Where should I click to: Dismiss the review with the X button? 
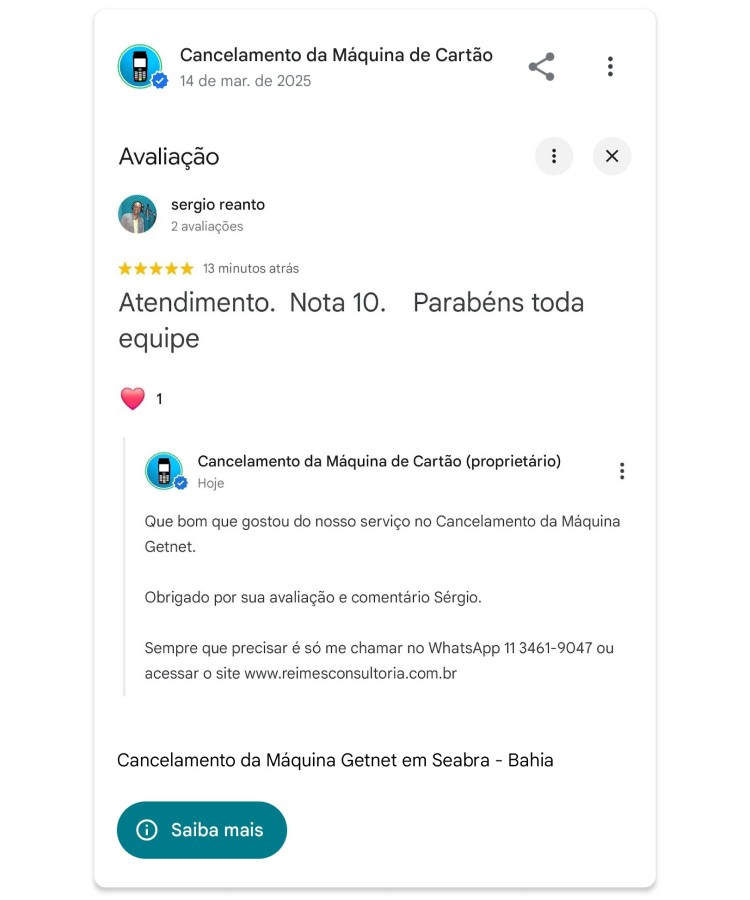(612, 156)
